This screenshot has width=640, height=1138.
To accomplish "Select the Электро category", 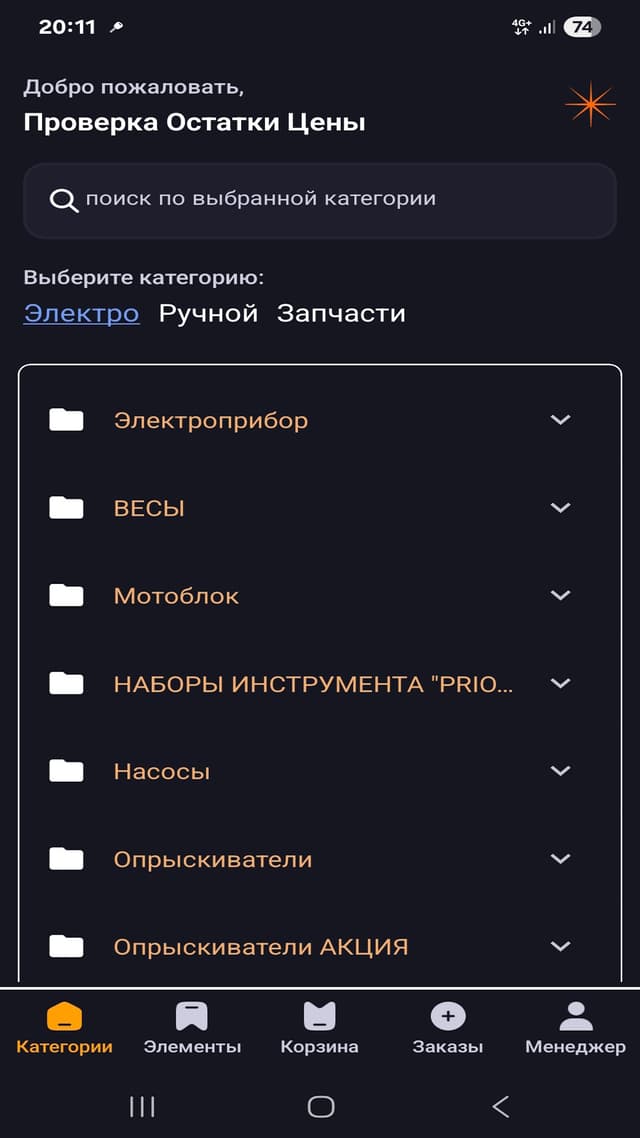I will (x=81, y=313).
